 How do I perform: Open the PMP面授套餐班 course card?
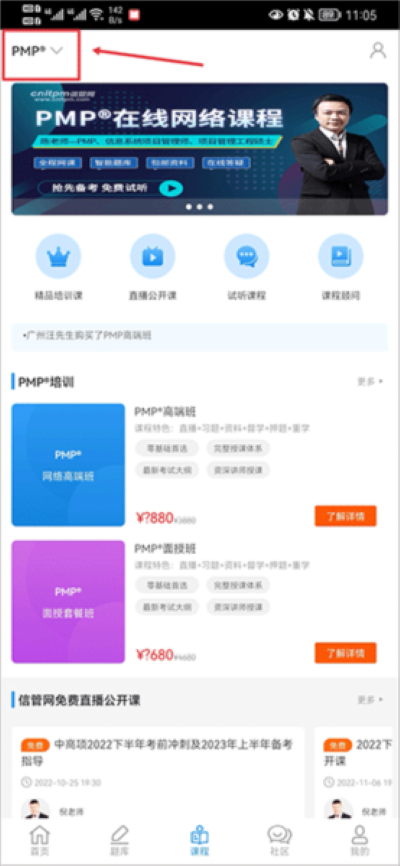pyautogui.click(x=69, y=601)
